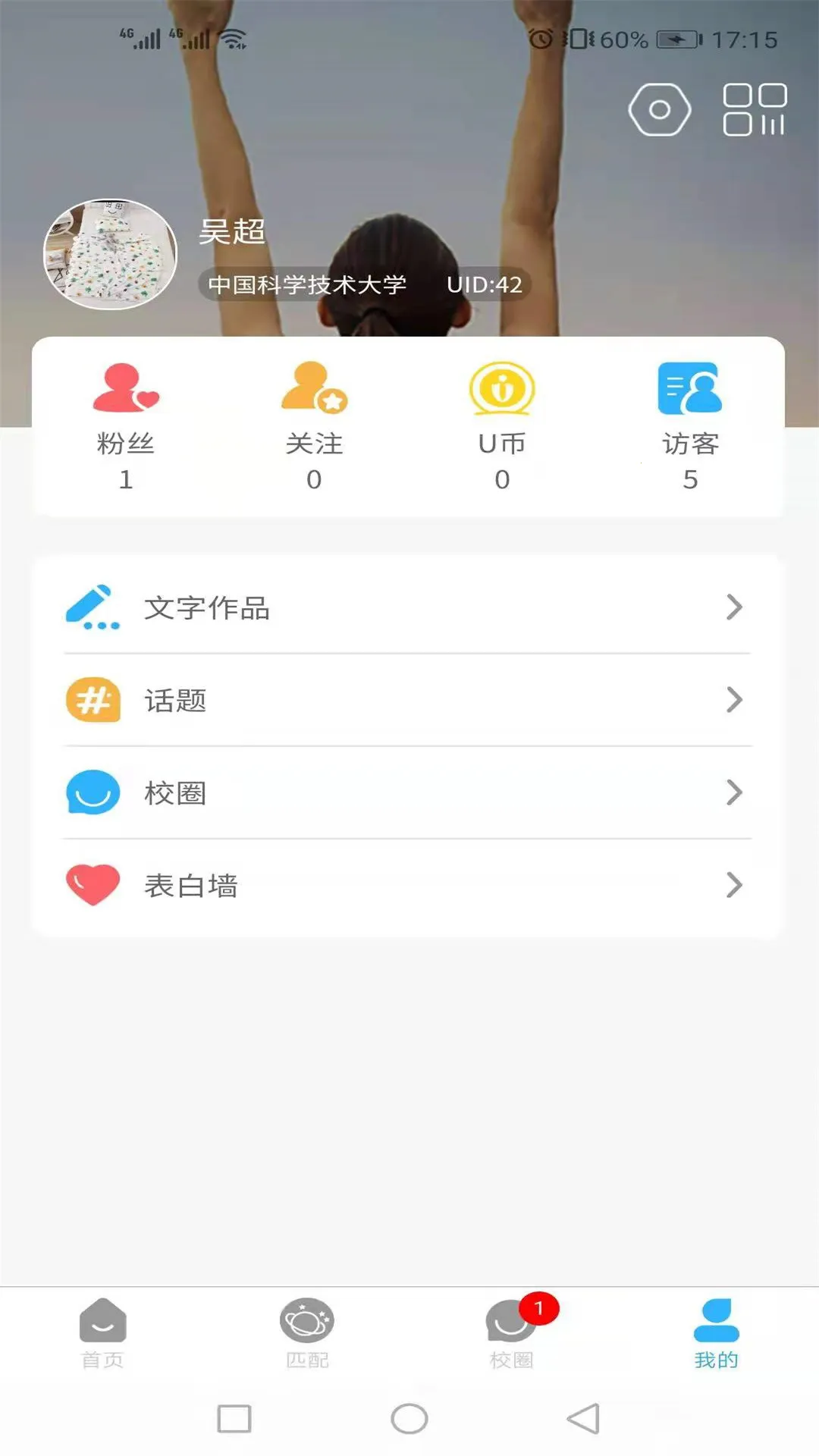Open the settings gear icon

click(660, 110)
